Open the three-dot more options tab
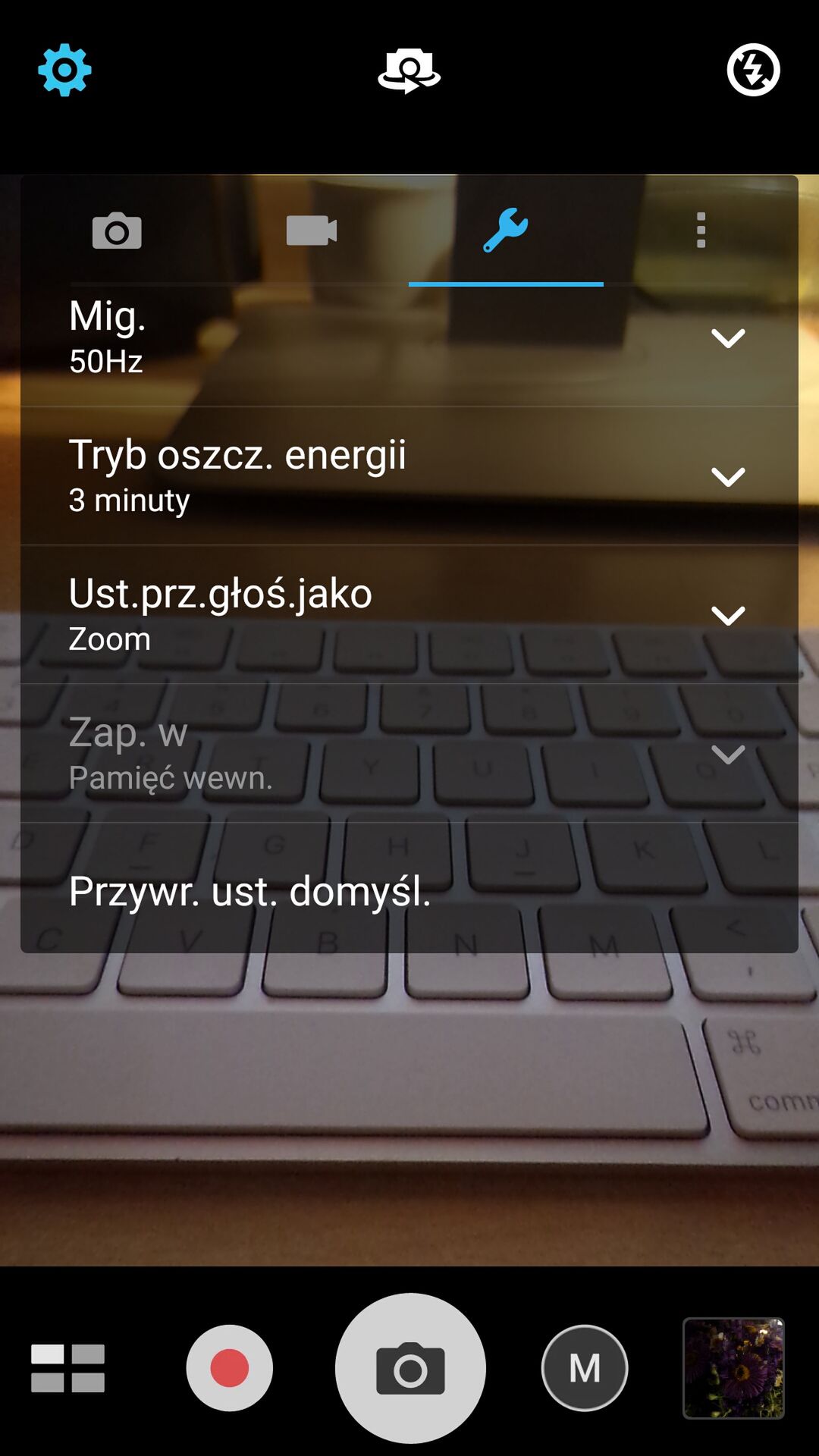The width and height of the screenshot is (819, 1456). pyautogui.click(x=701, y=231)
